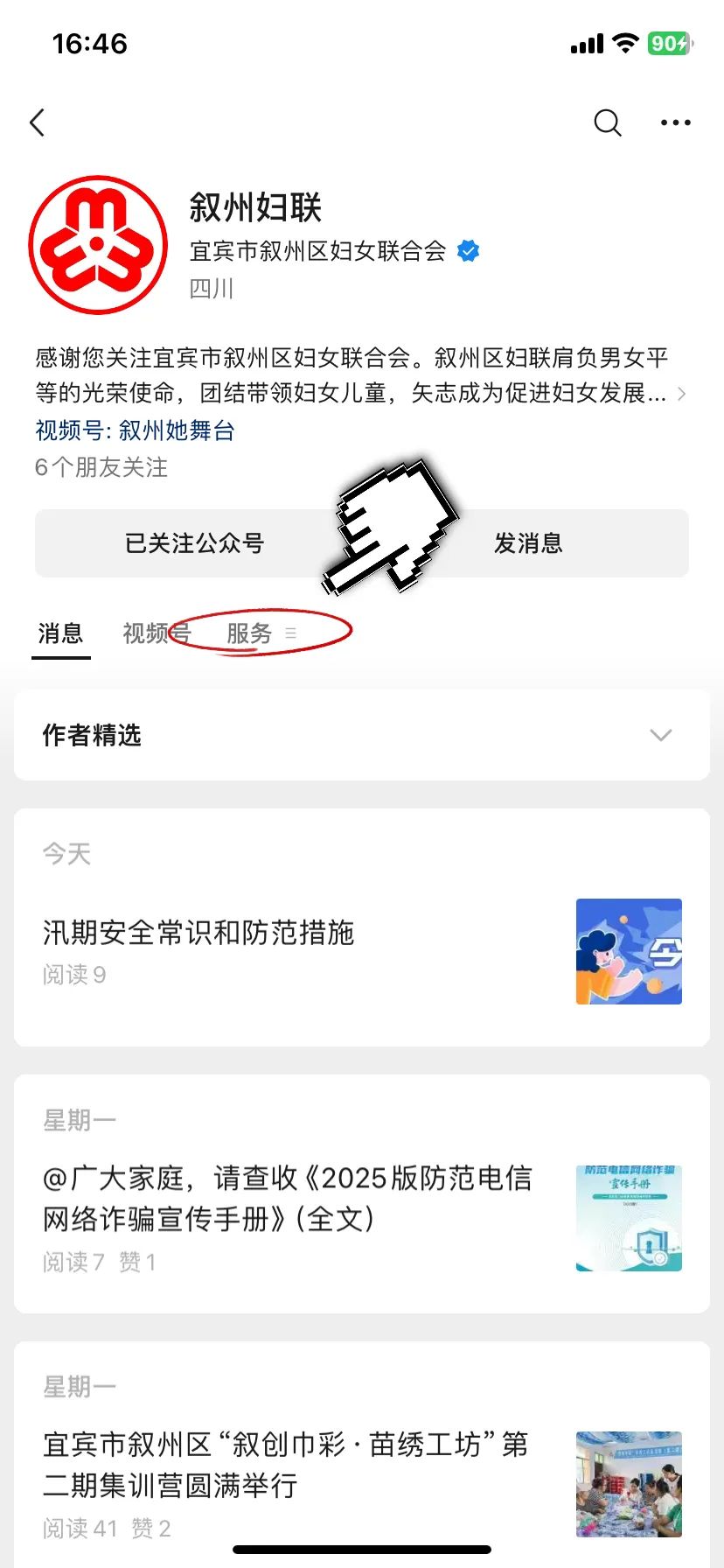Screen dimensions: 724x1568
Task: Send a message via 发消息 button
Action: [x=528, y=543]
